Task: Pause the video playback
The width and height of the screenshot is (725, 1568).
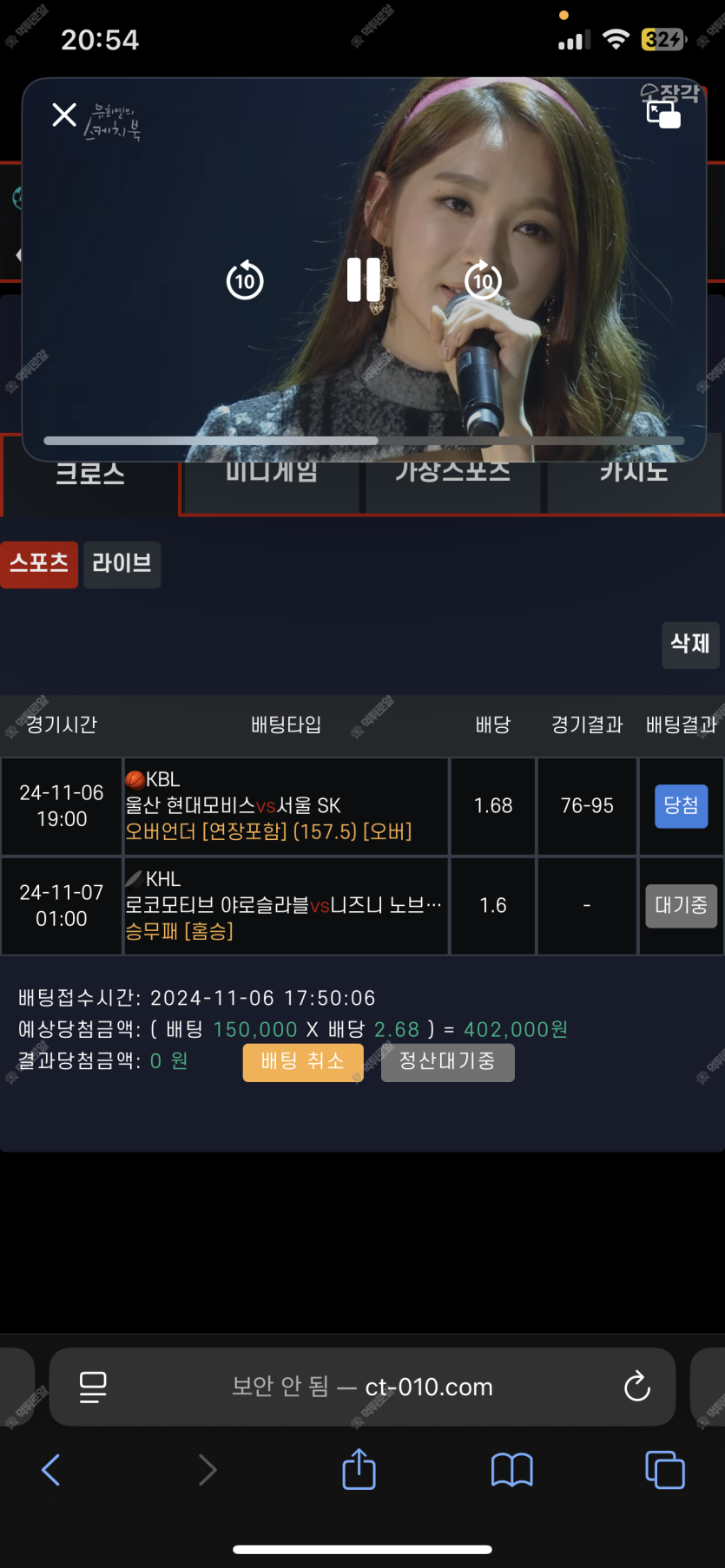Action: (363, 279)
